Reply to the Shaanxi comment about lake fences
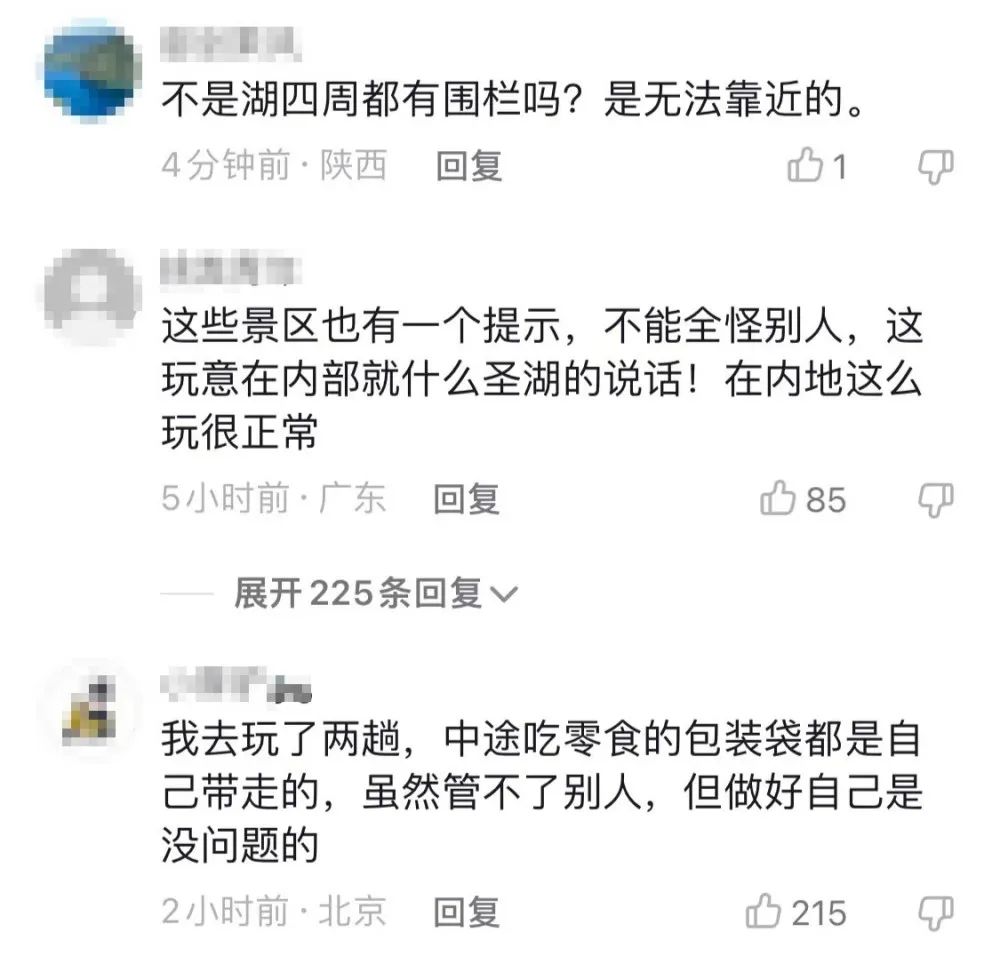This screenshot has height=980, width=1000. [468, 166]
